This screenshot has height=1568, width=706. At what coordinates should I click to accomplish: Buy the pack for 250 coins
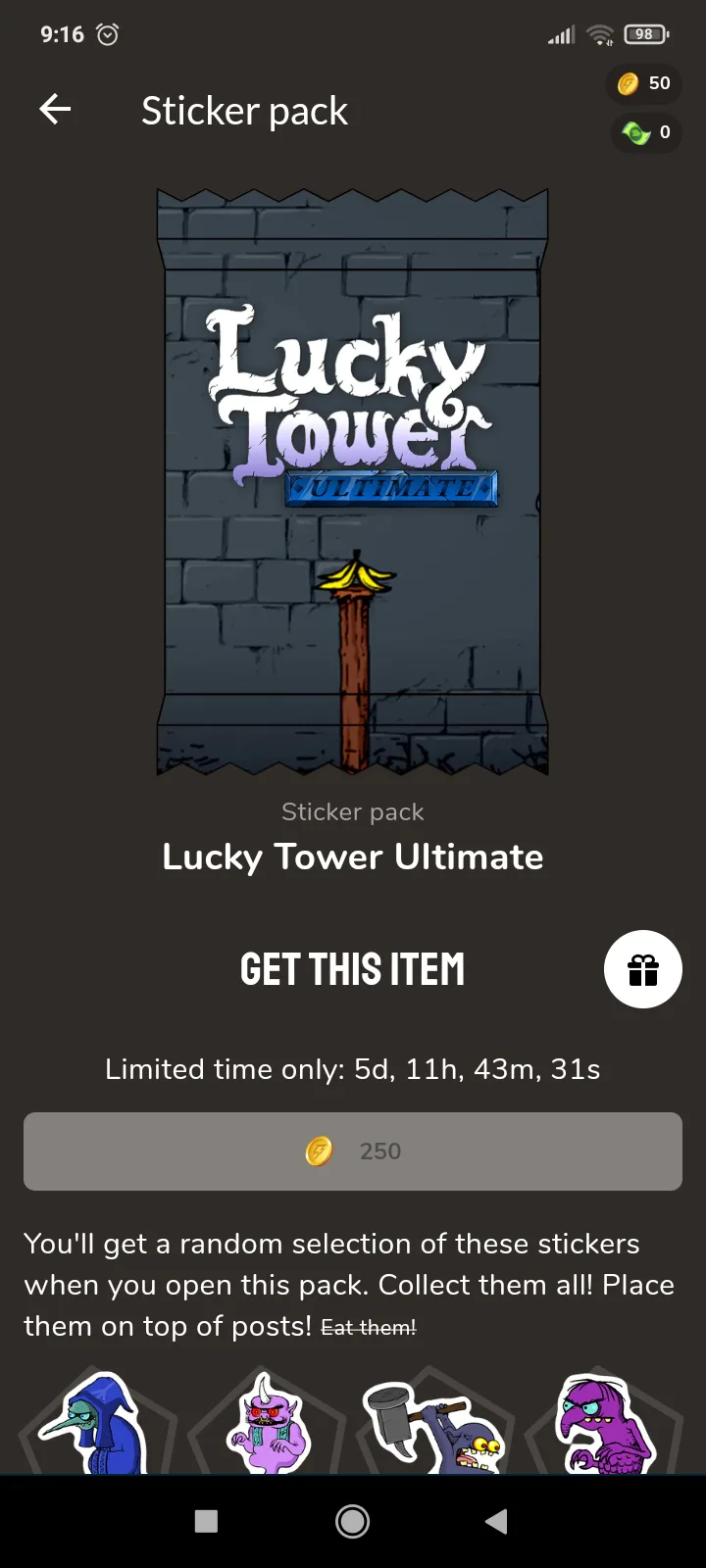[x=353, y=1151]
